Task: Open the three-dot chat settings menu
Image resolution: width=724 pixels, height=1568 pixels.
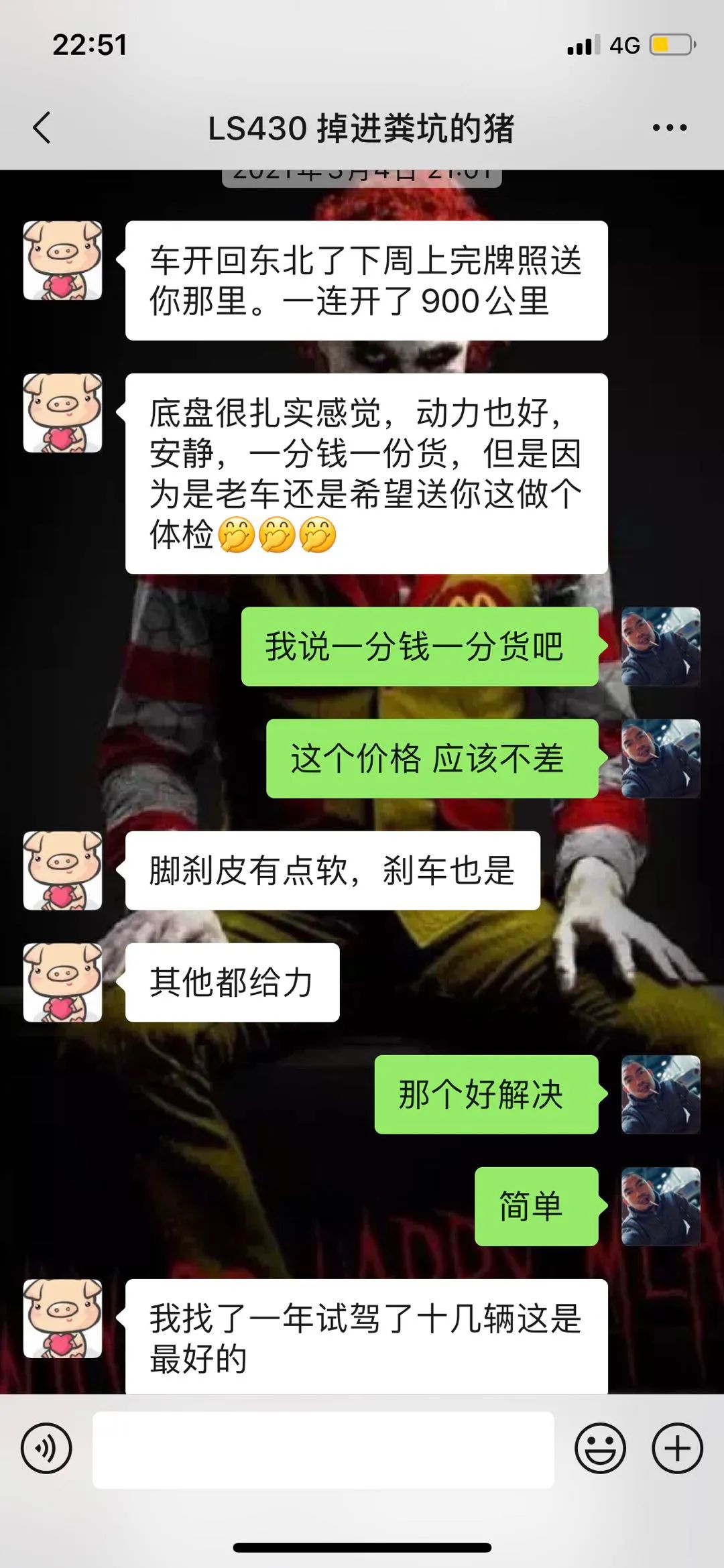Action: [670, 126]
